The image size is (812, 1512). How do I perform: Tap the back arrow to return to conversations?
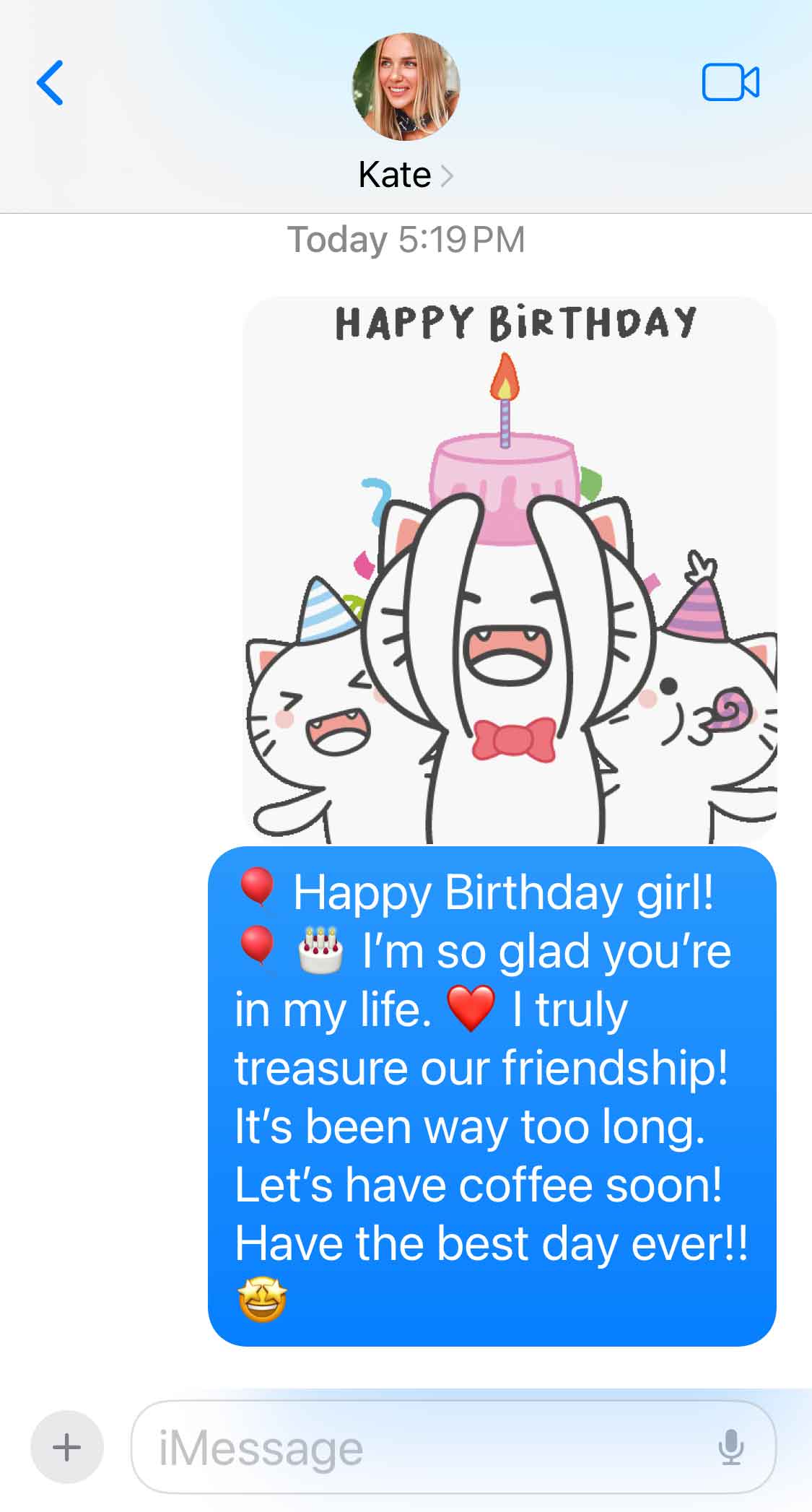click(51, 82)
